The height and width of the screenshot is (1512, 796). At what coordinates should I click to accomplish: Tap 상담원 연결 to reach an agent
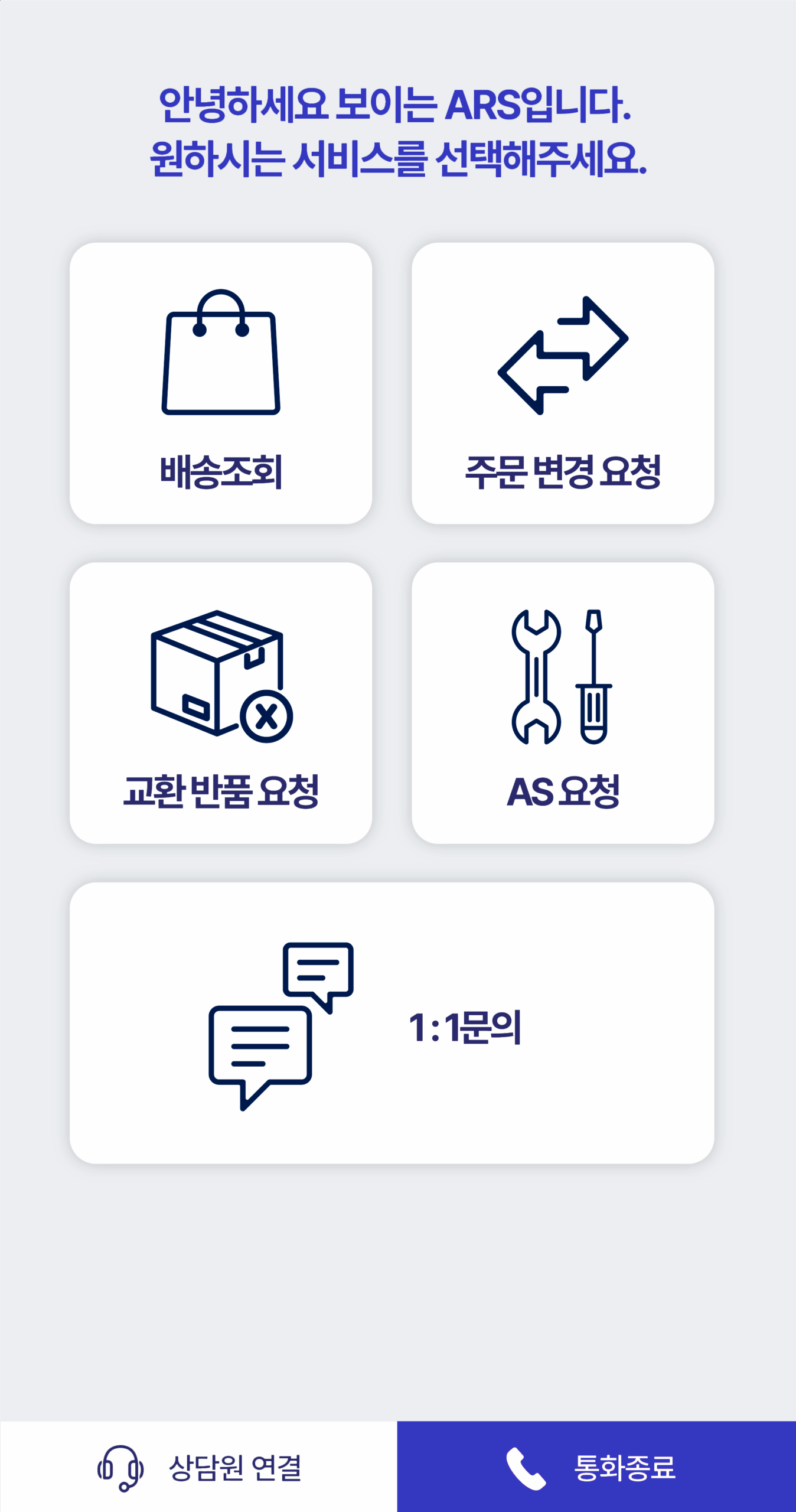[198, 1467]
